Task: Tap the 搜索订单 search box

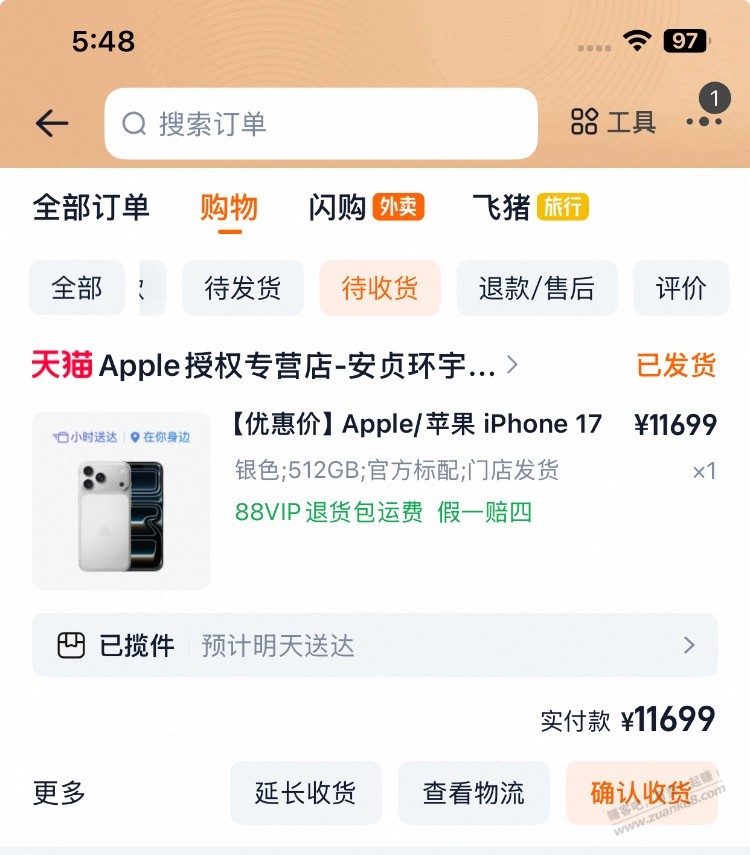Action: point(320,123)
